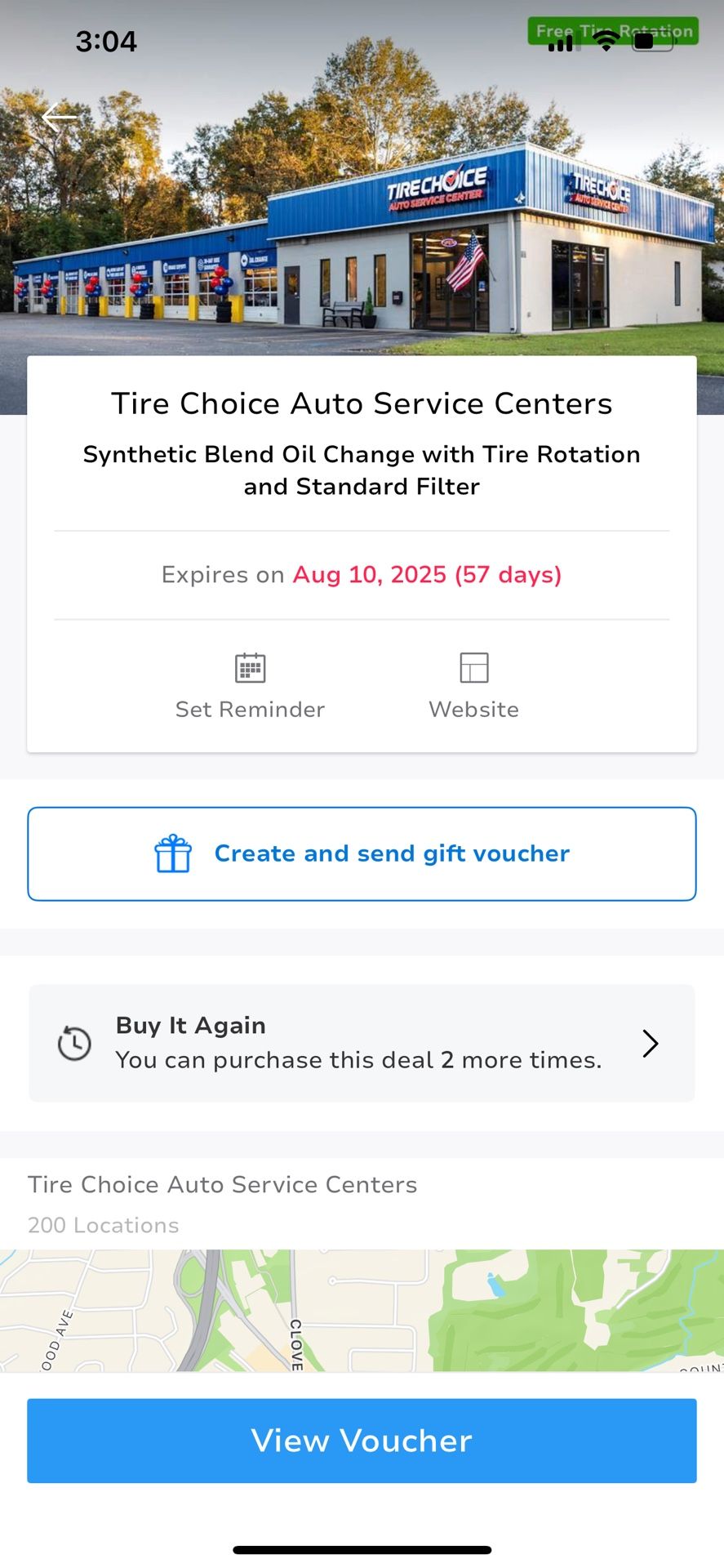Tap the clock time in the status bar

click(x=106, y=41)
